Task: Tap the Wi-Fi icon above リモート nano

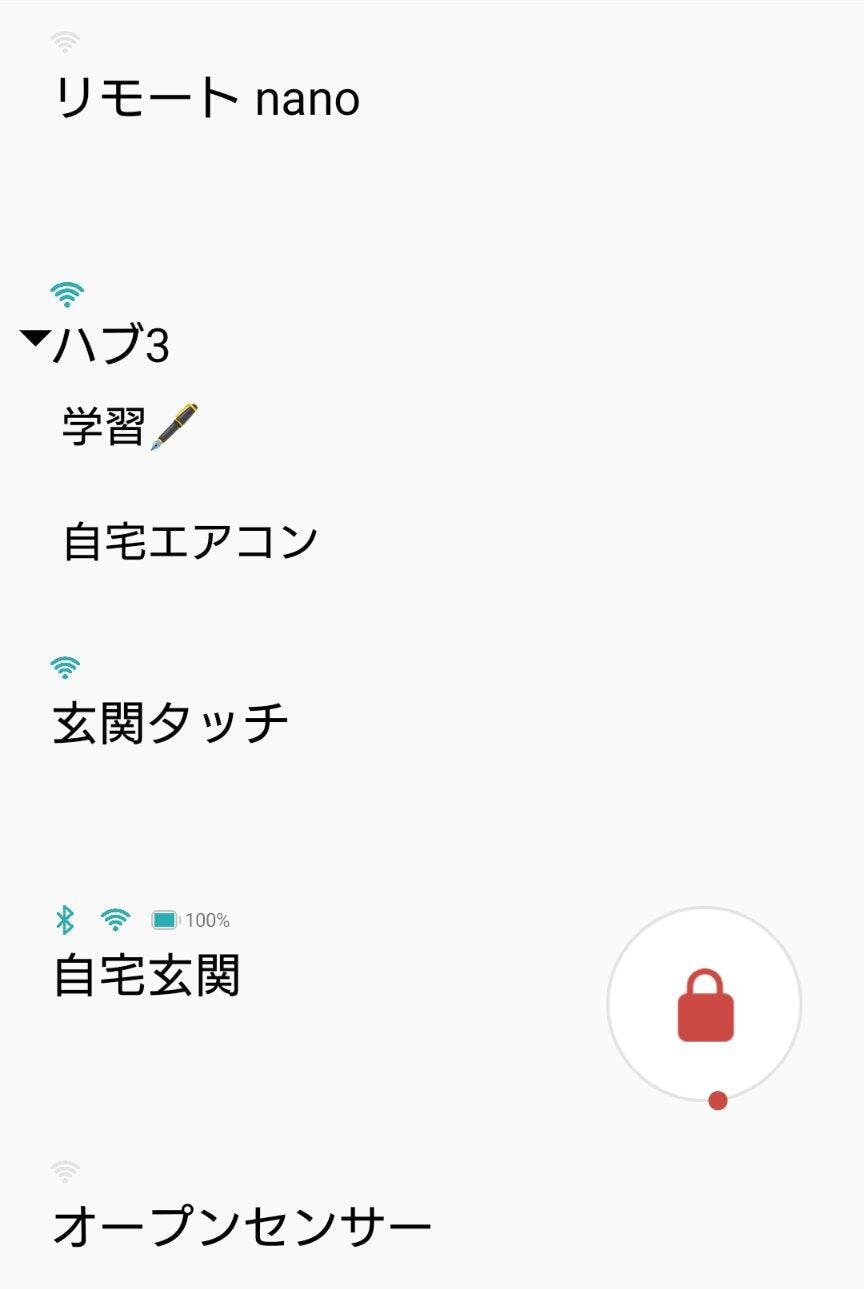Action: (63, 38)
